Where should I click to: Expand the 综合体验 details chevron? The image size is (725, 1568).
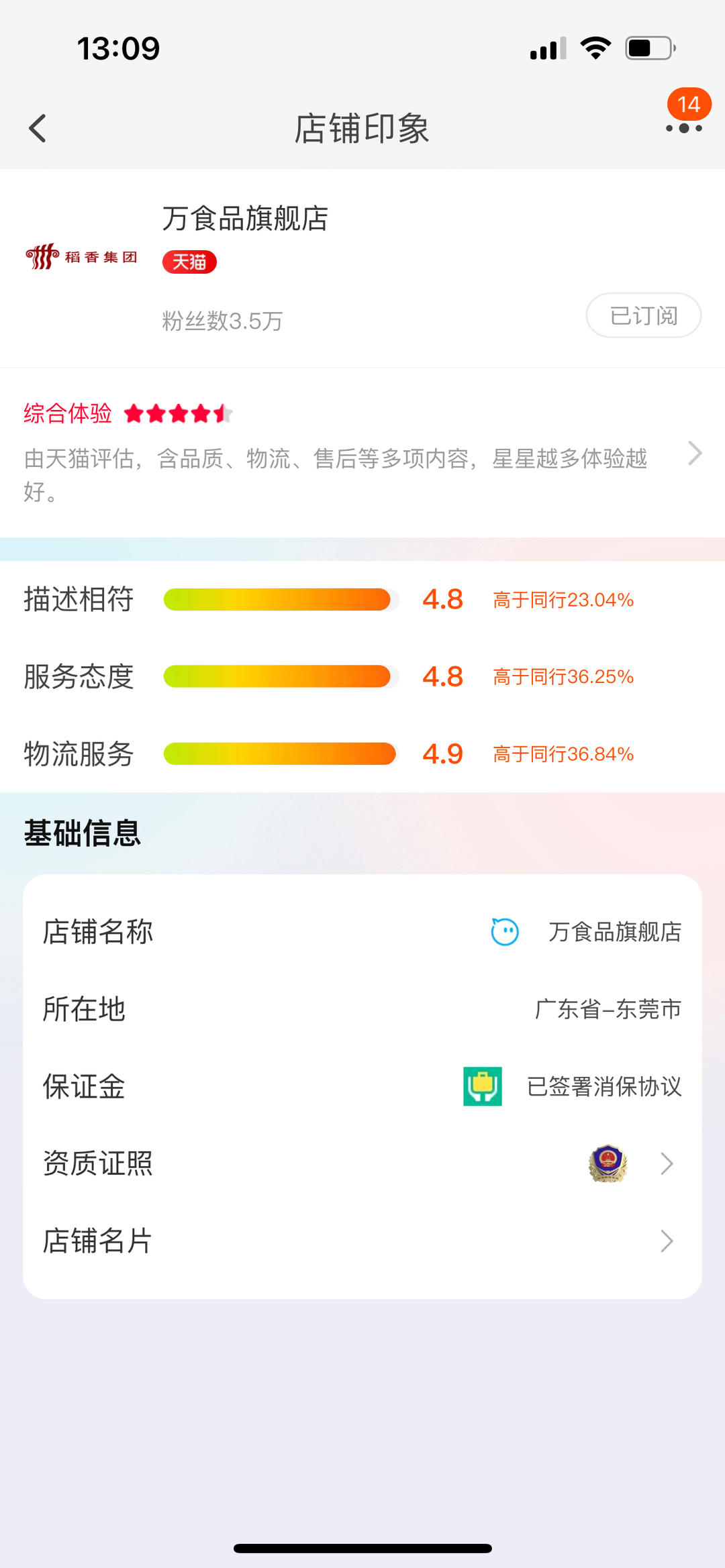(x=695, y=454)
